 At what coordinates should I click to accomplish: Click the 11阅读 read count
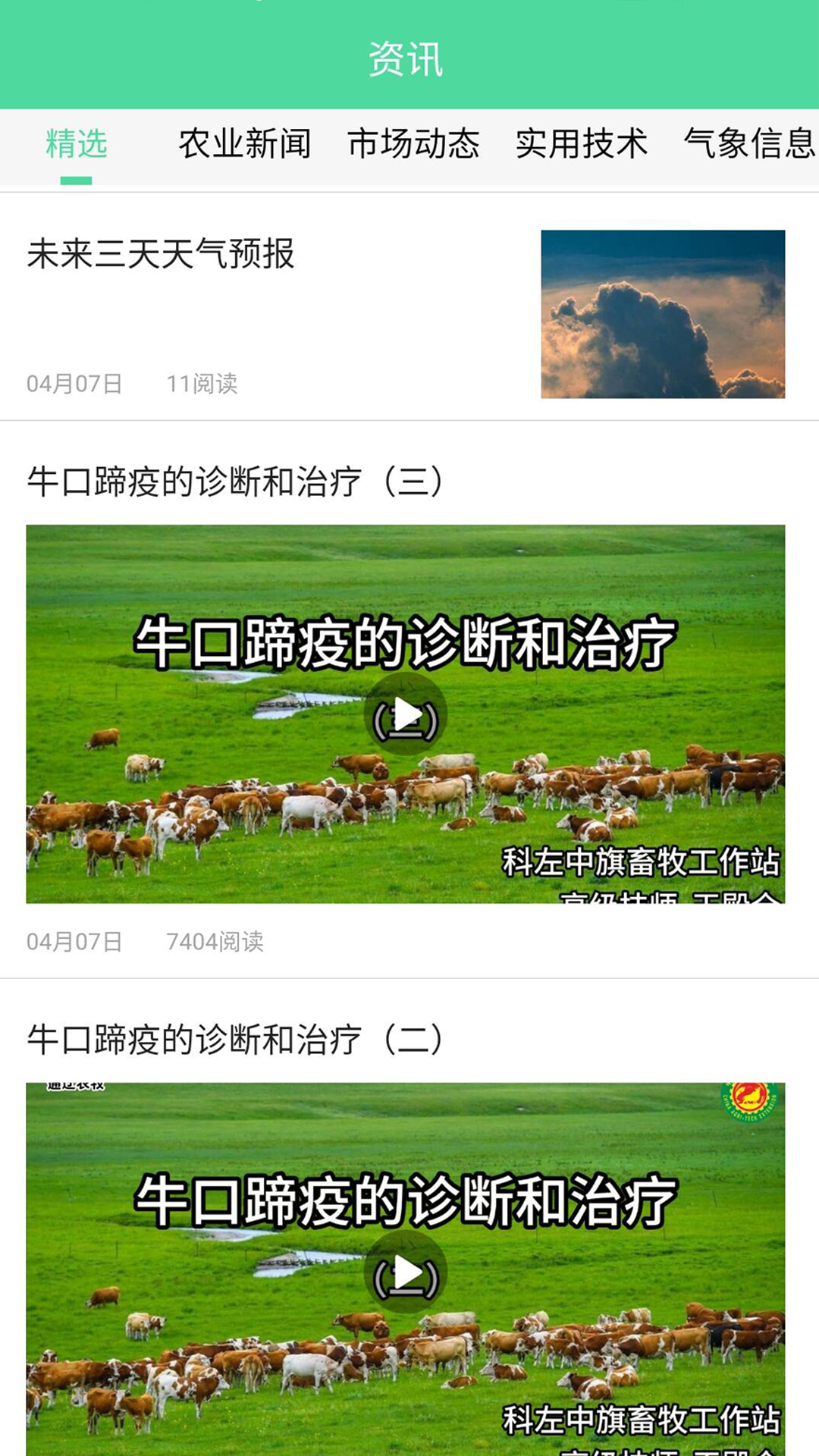point(202,385)
